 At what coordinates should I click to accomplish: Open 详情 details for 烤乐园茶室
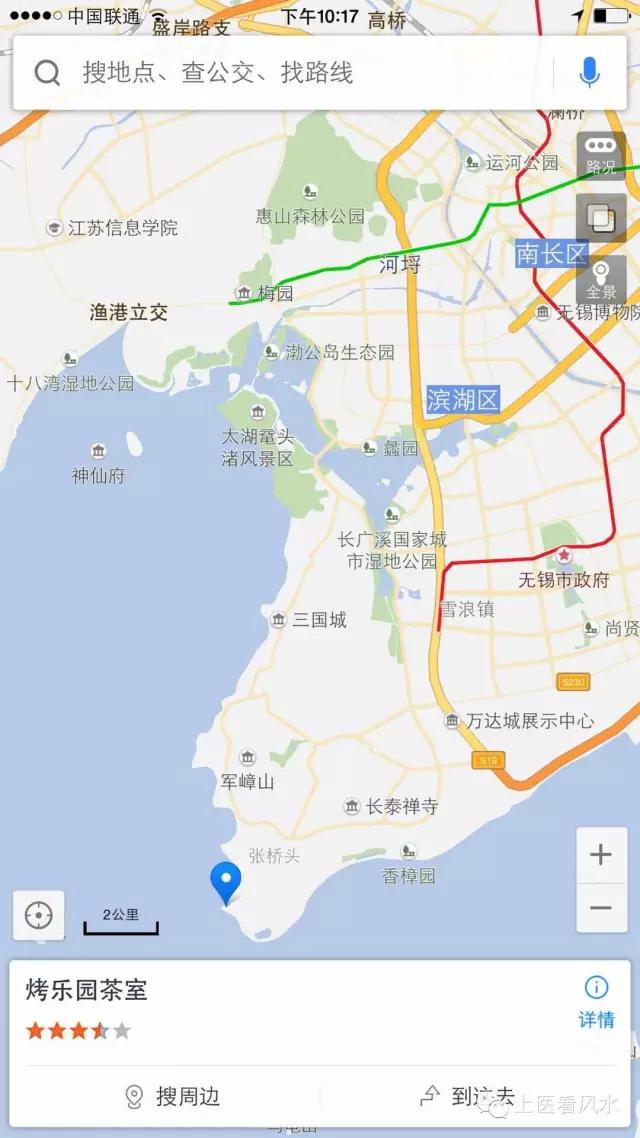coord(596,1003)
